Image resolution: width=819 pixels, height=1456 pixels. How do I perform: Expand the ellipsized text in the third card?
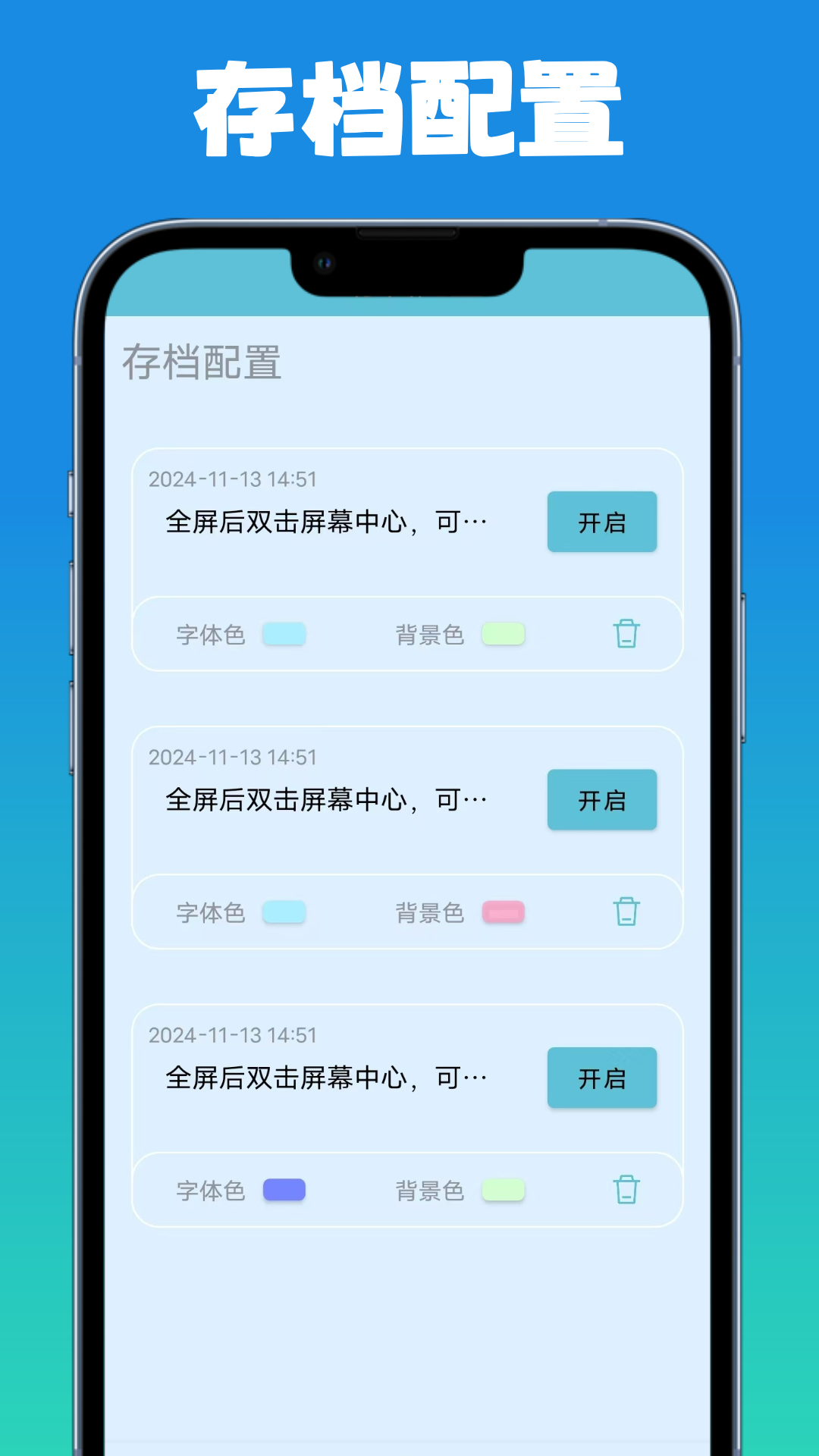[x=326, y=1078]
